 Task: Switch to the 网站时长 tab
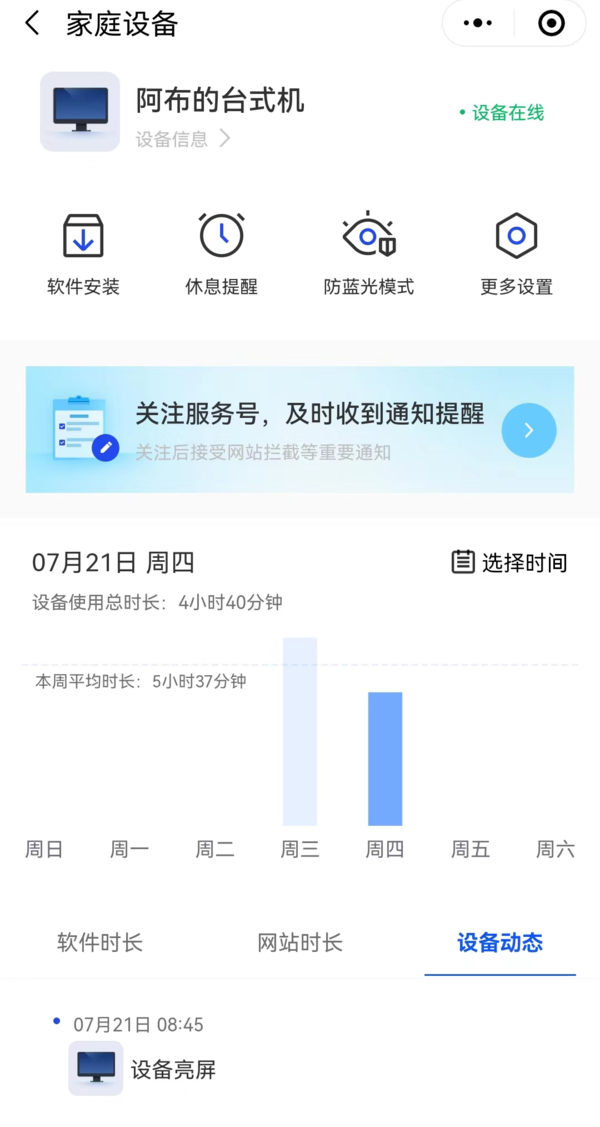[300, 942]
